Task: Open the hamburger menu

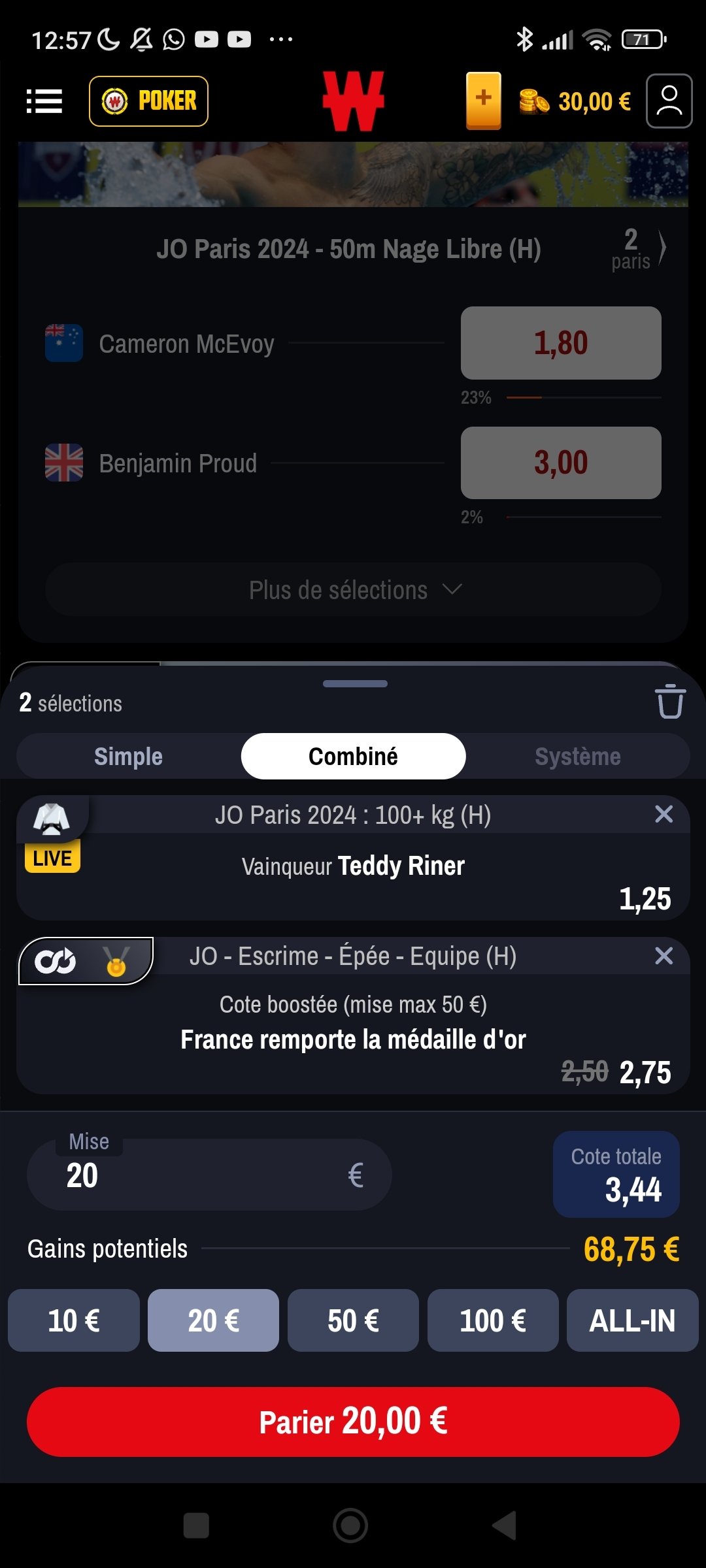Action: pos(44,101)
